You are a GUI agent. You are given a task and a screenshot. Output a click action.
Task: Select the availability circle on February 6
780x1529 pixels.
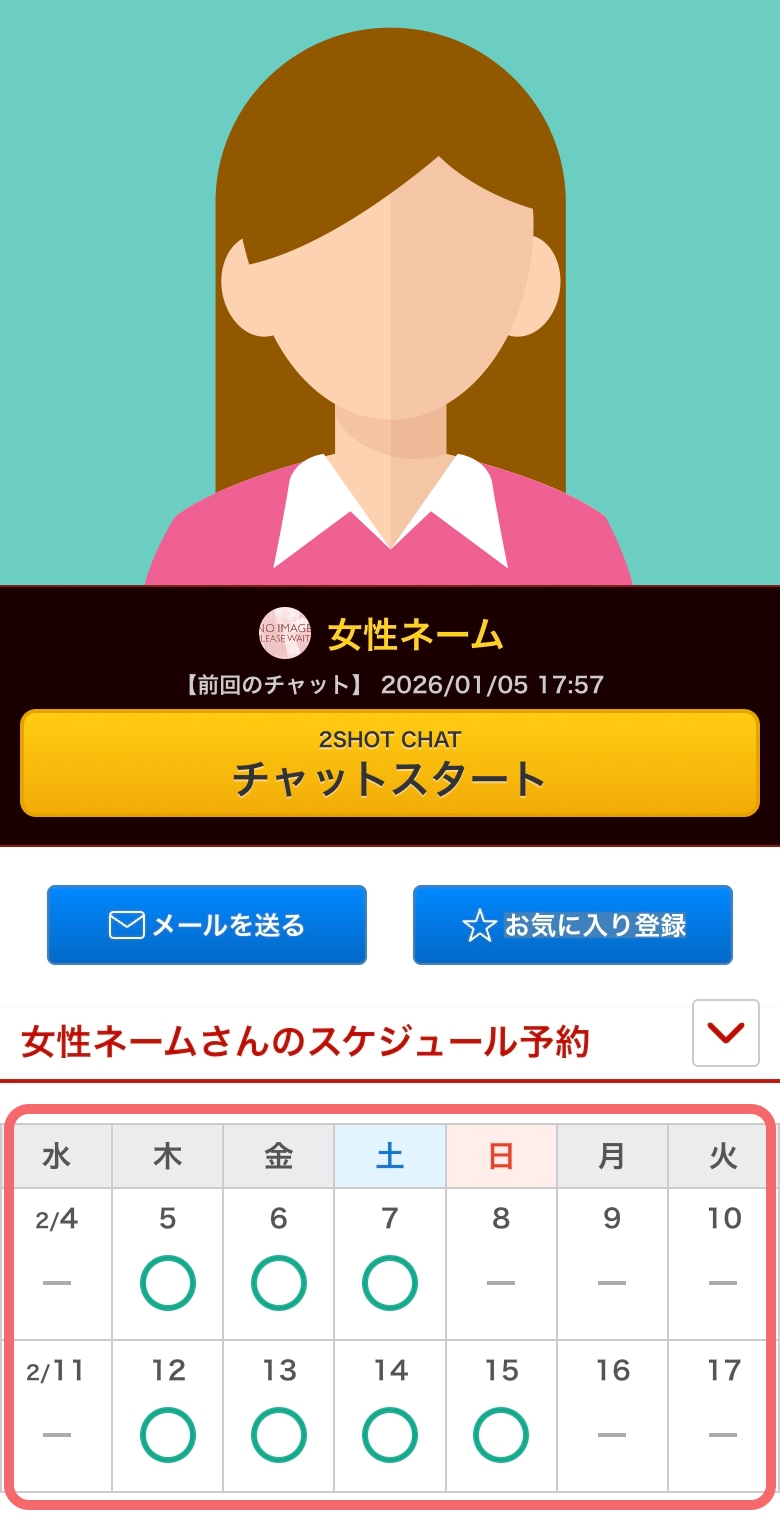[x=278, y=1281]
